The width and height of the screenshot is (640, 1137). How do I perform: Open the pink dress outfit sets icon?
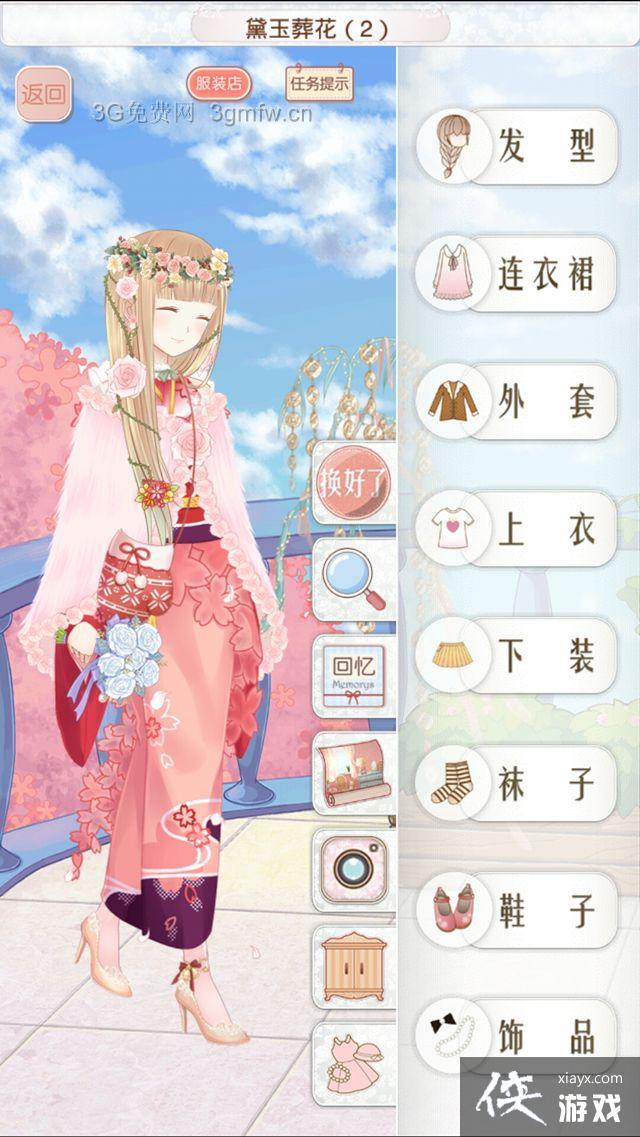(x=354, y=1063)
